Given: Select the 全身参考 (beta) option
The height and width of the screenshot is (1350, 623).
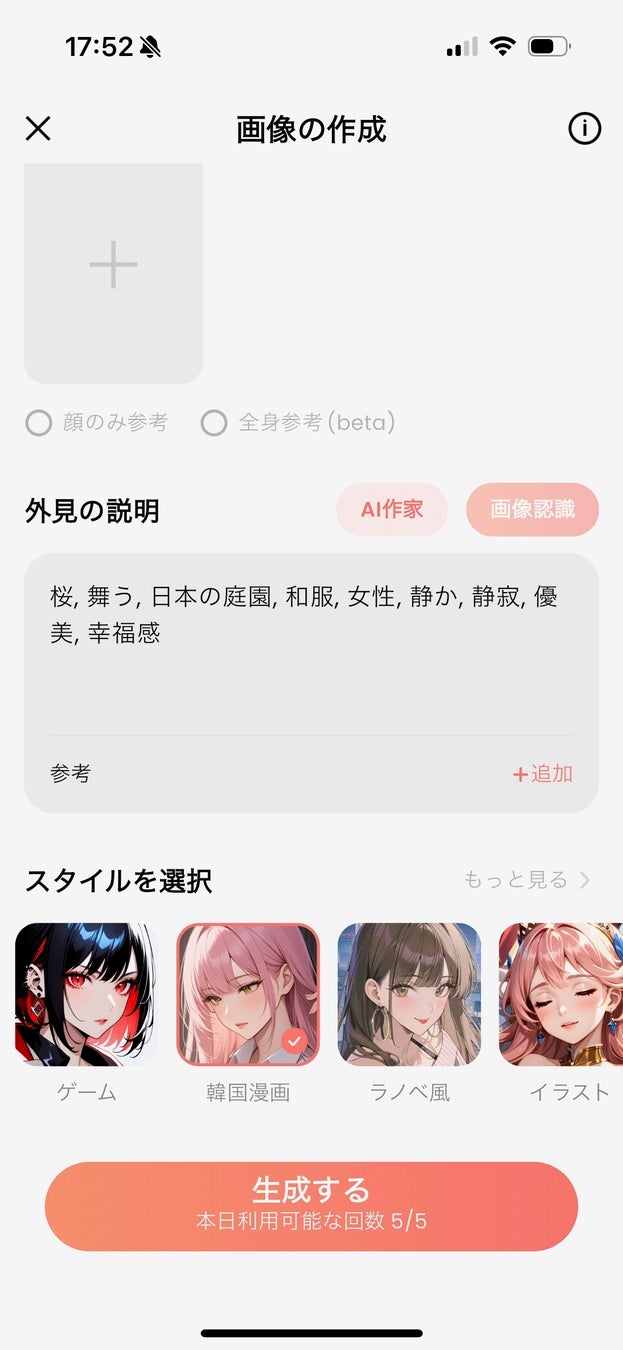Looking at the screenshot, I should point(214,423).
